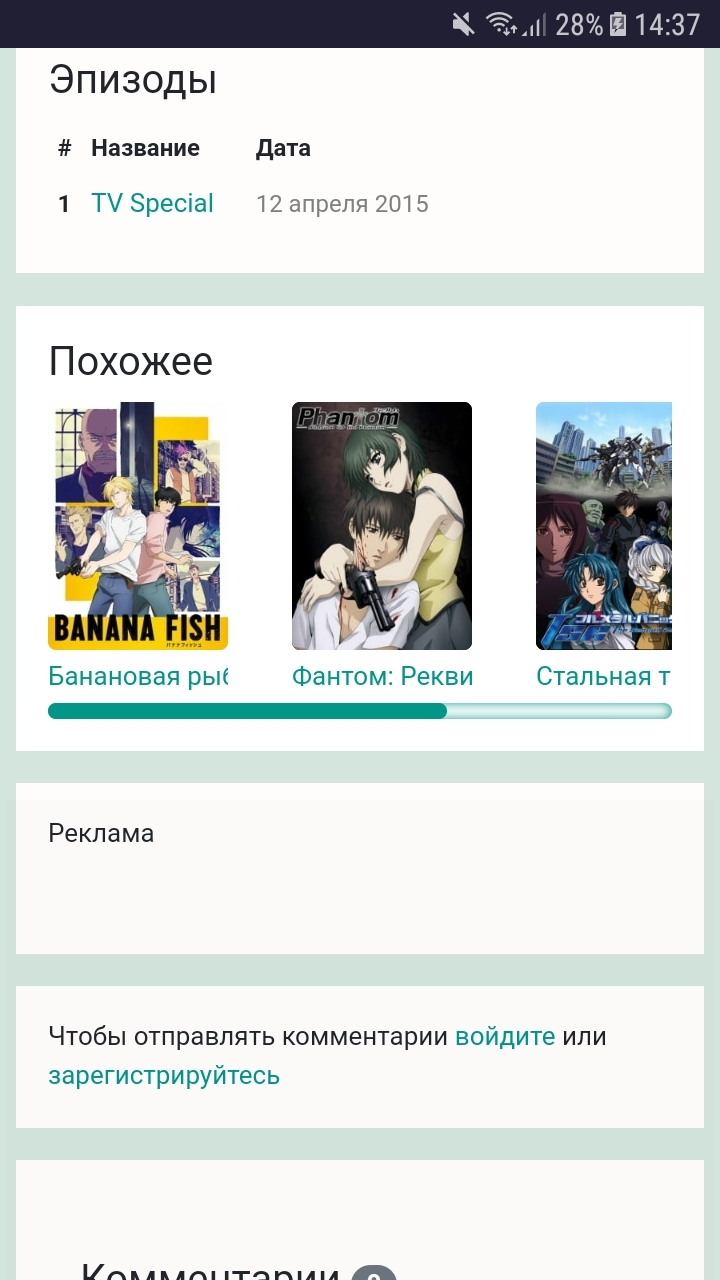Open the Phantom anime poster
Viewport: 720px width, 1280px height.
pyautogui.click(x=382, y=525)
